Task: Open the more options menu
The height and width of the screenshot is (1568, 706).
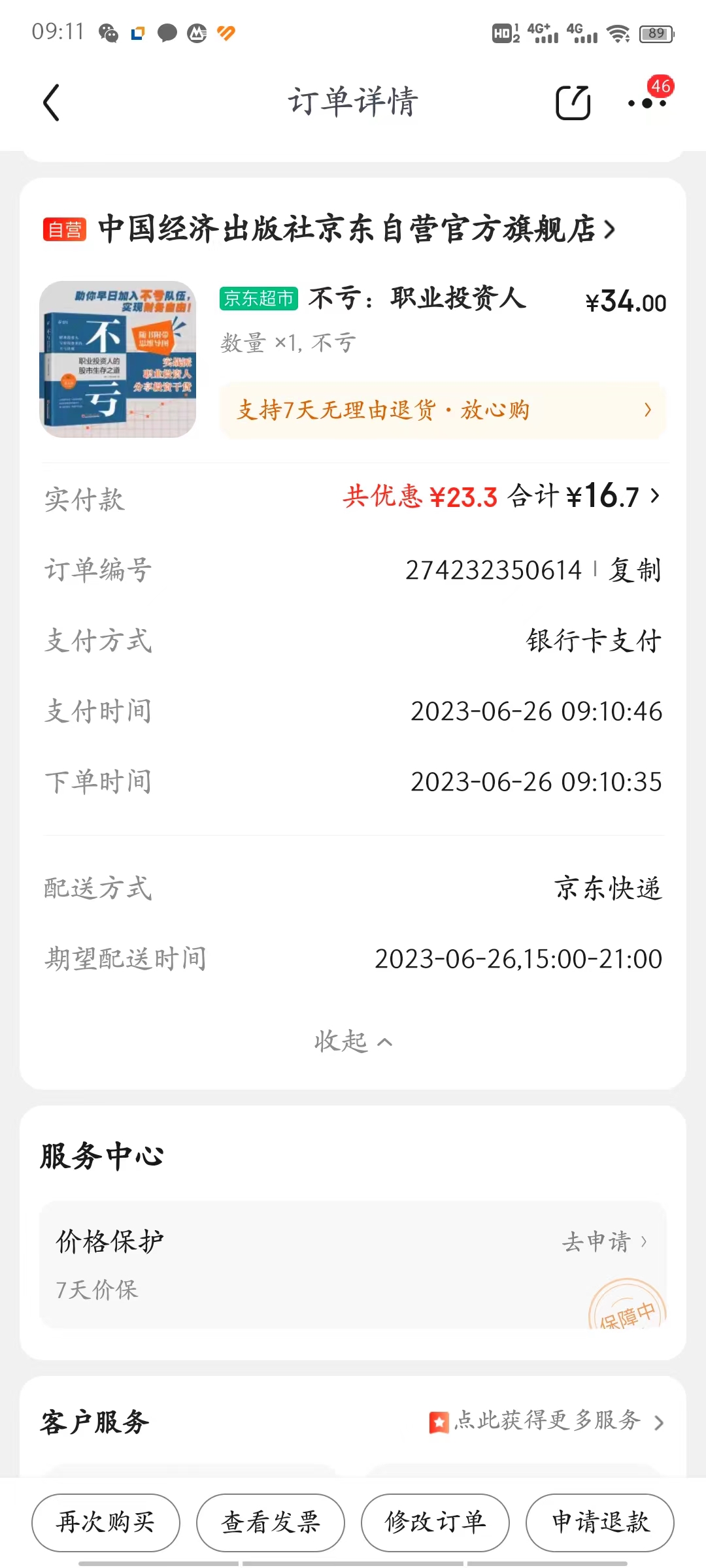Action: (647, 103)
